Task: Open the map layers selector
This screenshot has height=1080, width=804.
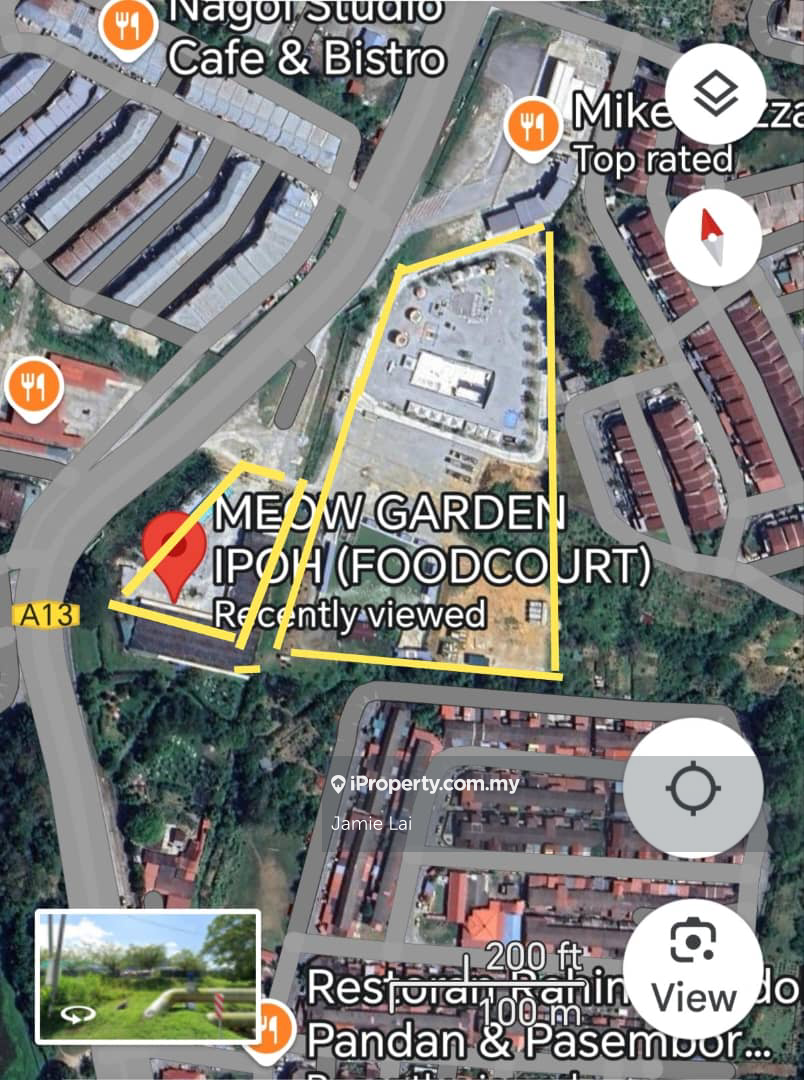Action: pos(716,95)
